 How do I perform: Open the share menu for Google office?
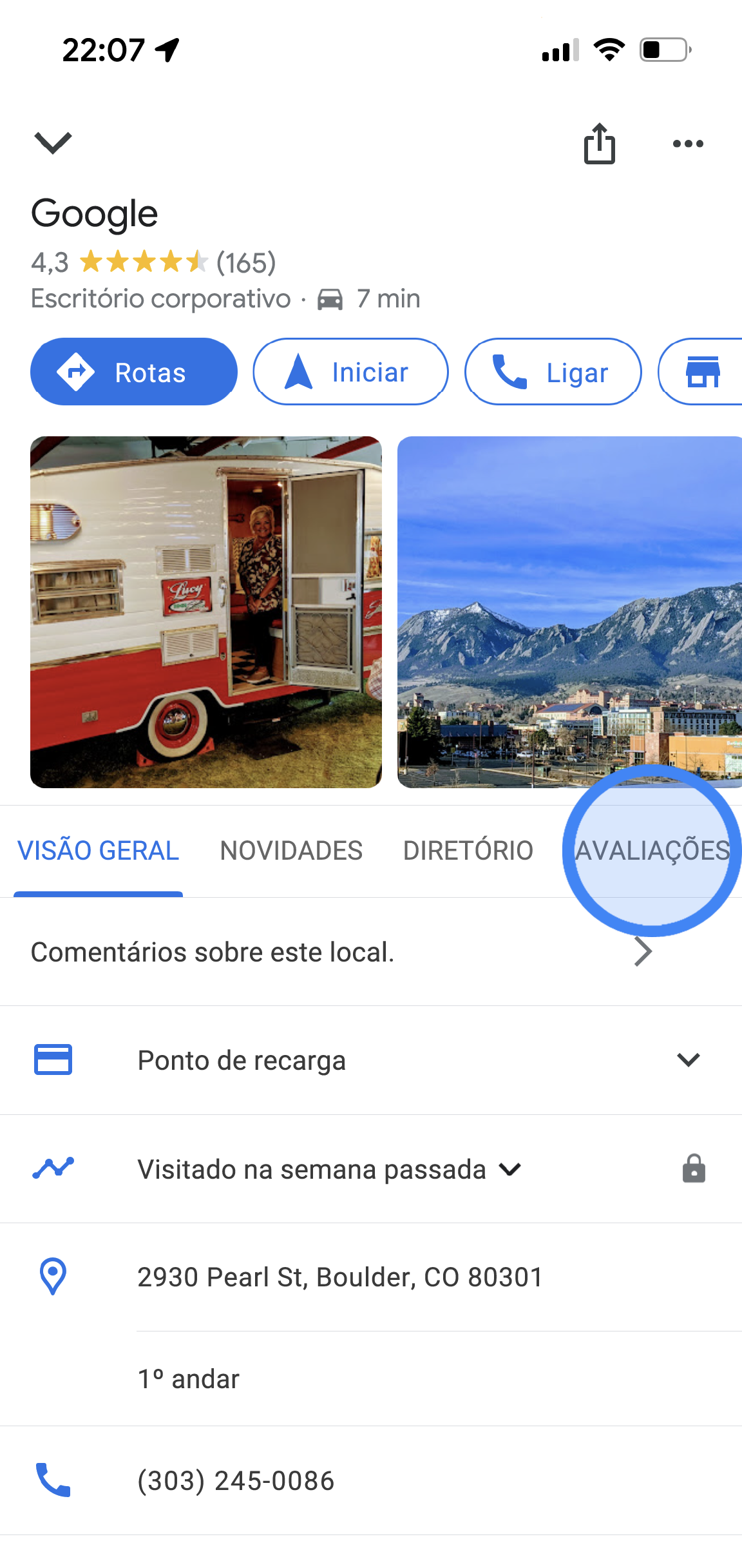(600, 143)
